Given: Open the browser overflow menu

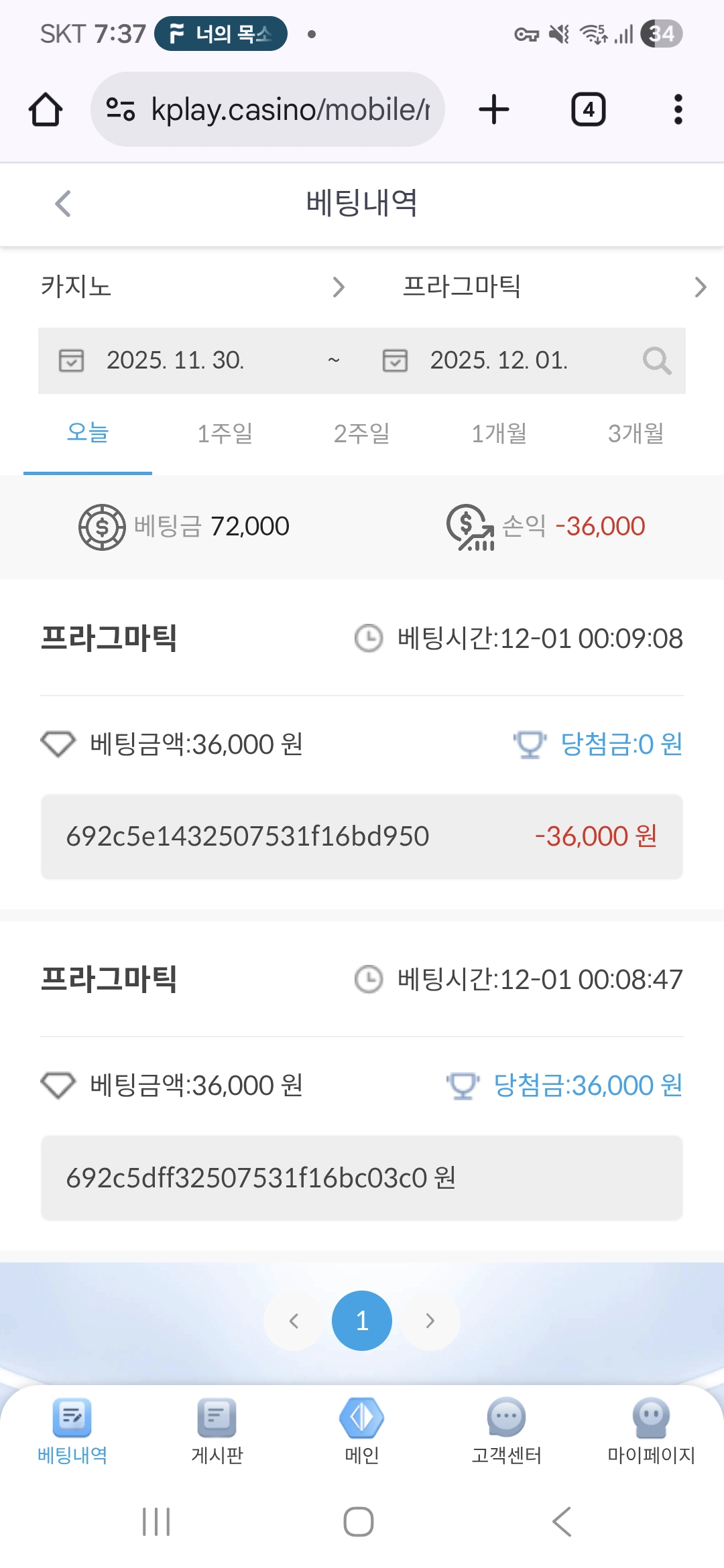Looking at the screenshot, I should tap(678, 109).
